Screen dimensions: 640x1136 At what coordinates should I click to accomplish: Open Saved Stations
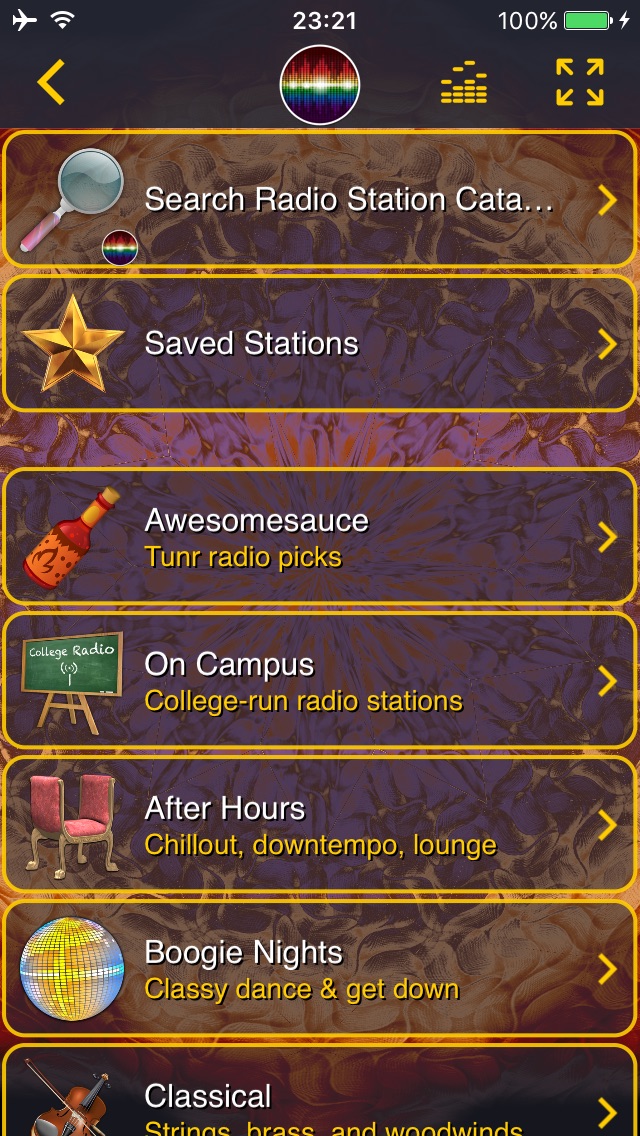coord(320,344)
